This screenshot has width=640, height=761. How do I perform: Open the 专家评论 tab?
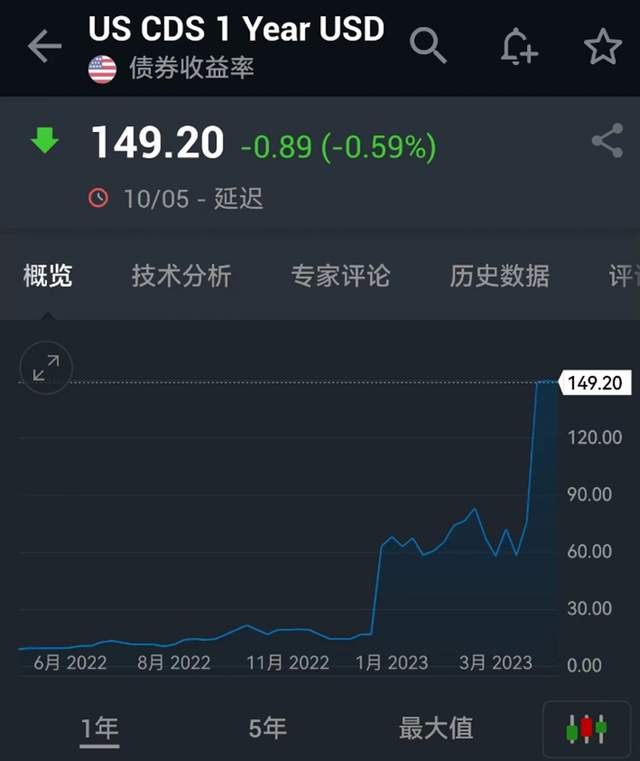pos(340,276)
